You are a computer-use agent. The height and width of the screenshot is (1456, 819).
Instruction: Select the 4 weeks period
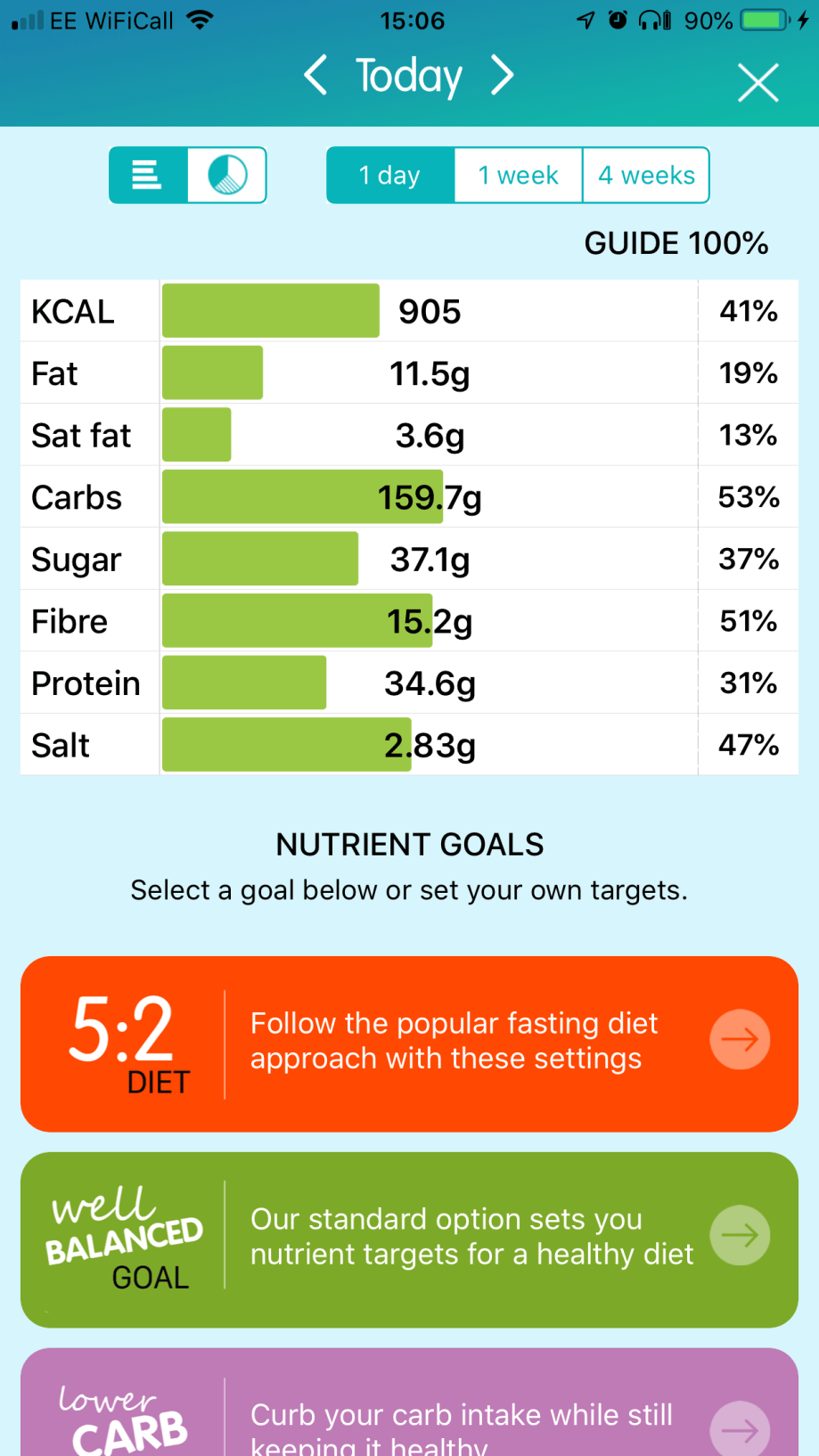(646, 176)
